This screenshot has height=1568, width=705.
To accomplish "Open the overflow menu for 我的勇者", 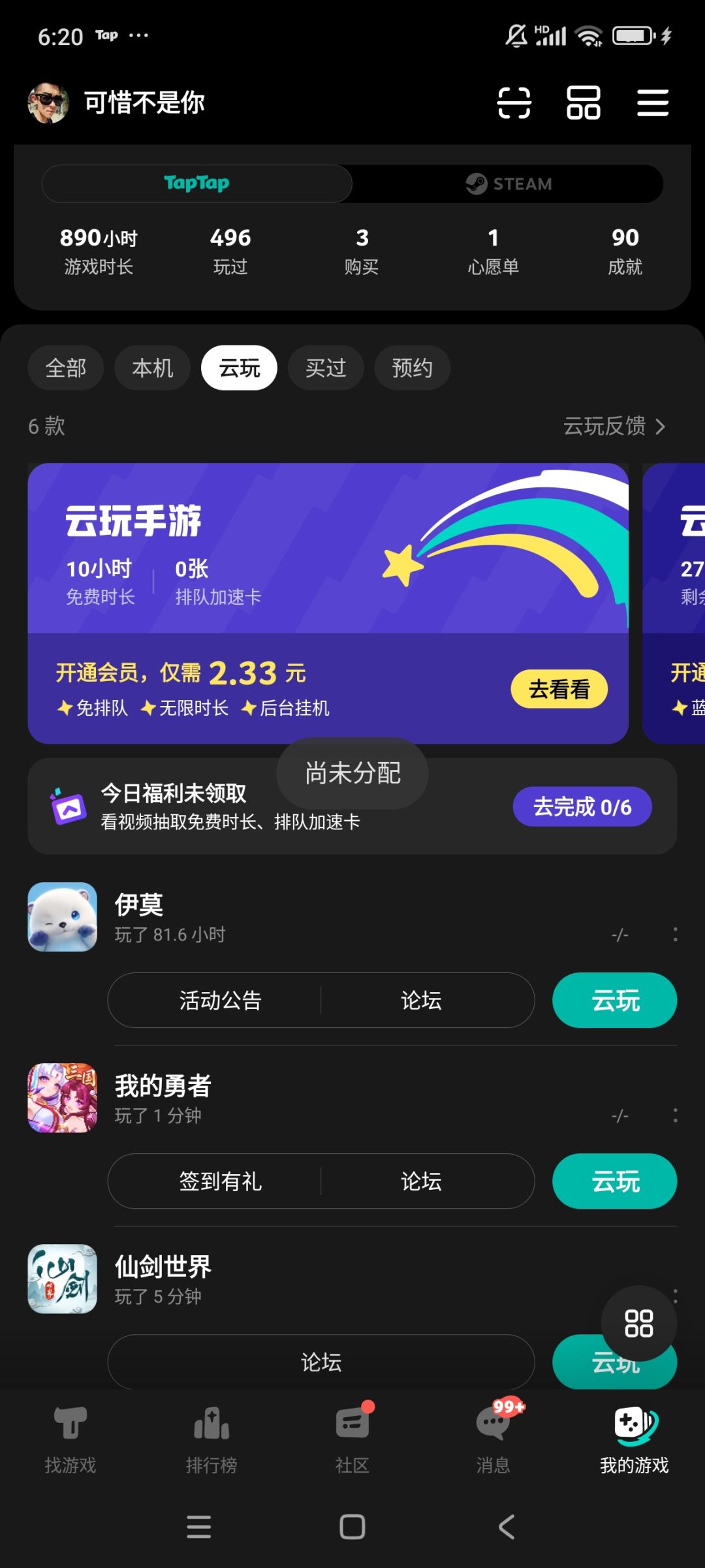I will tap(675, 1115).
